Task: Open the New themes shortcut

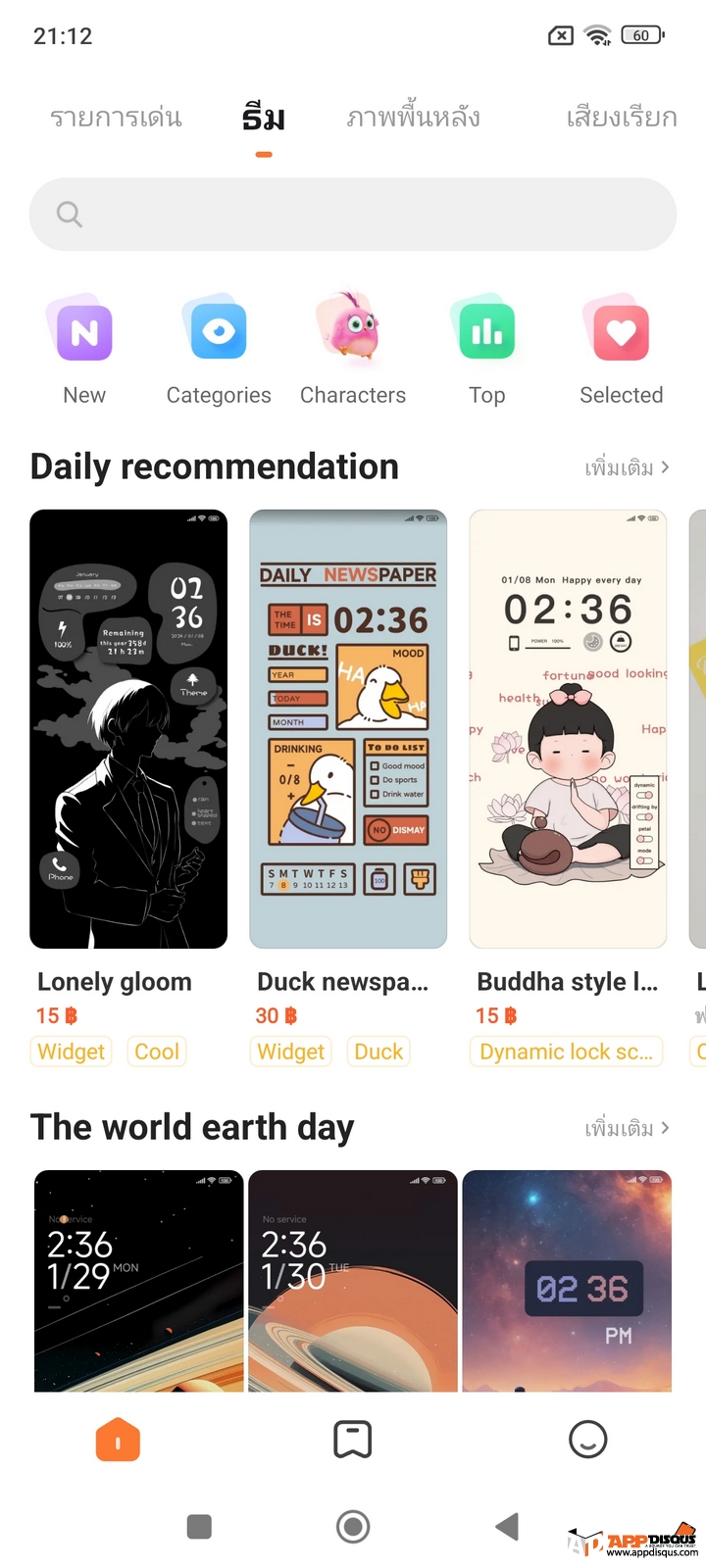Action: coord(84,350)
